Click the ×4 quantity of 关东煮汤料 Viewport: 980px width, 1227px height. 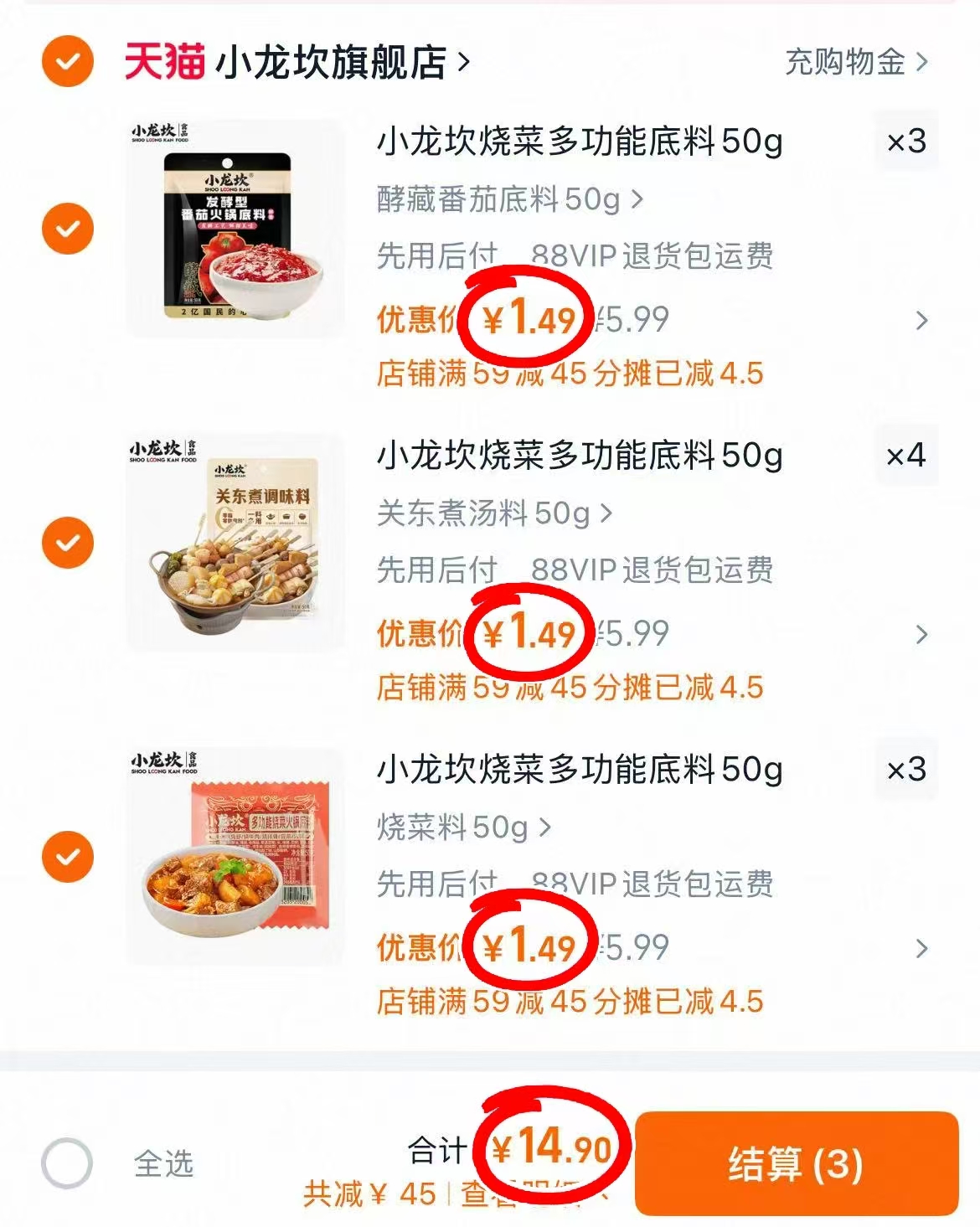pyautogui.click(x=904, y=455)
